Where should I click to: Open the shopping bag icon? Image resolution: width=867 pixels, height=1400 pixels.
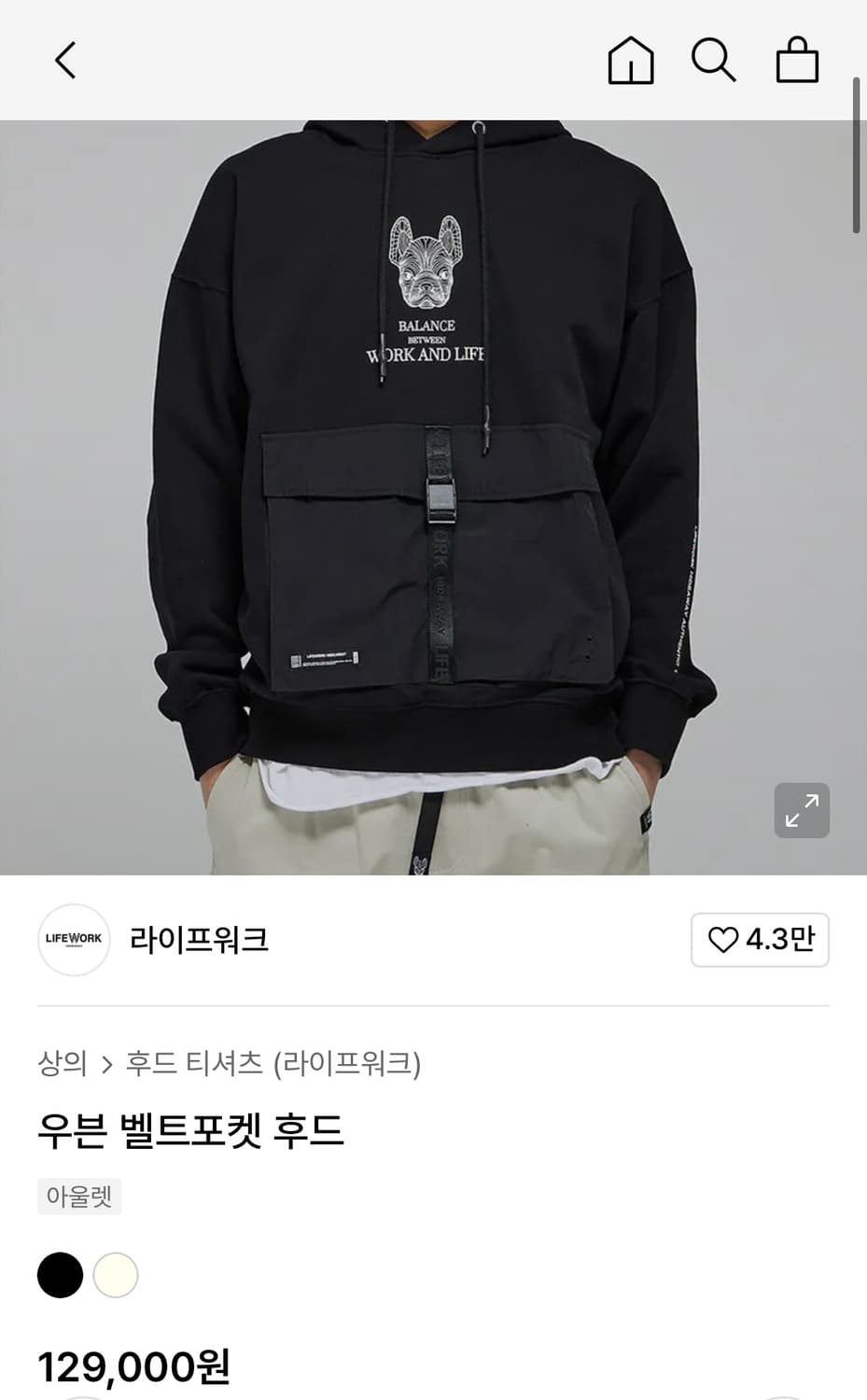pos(795,62)
